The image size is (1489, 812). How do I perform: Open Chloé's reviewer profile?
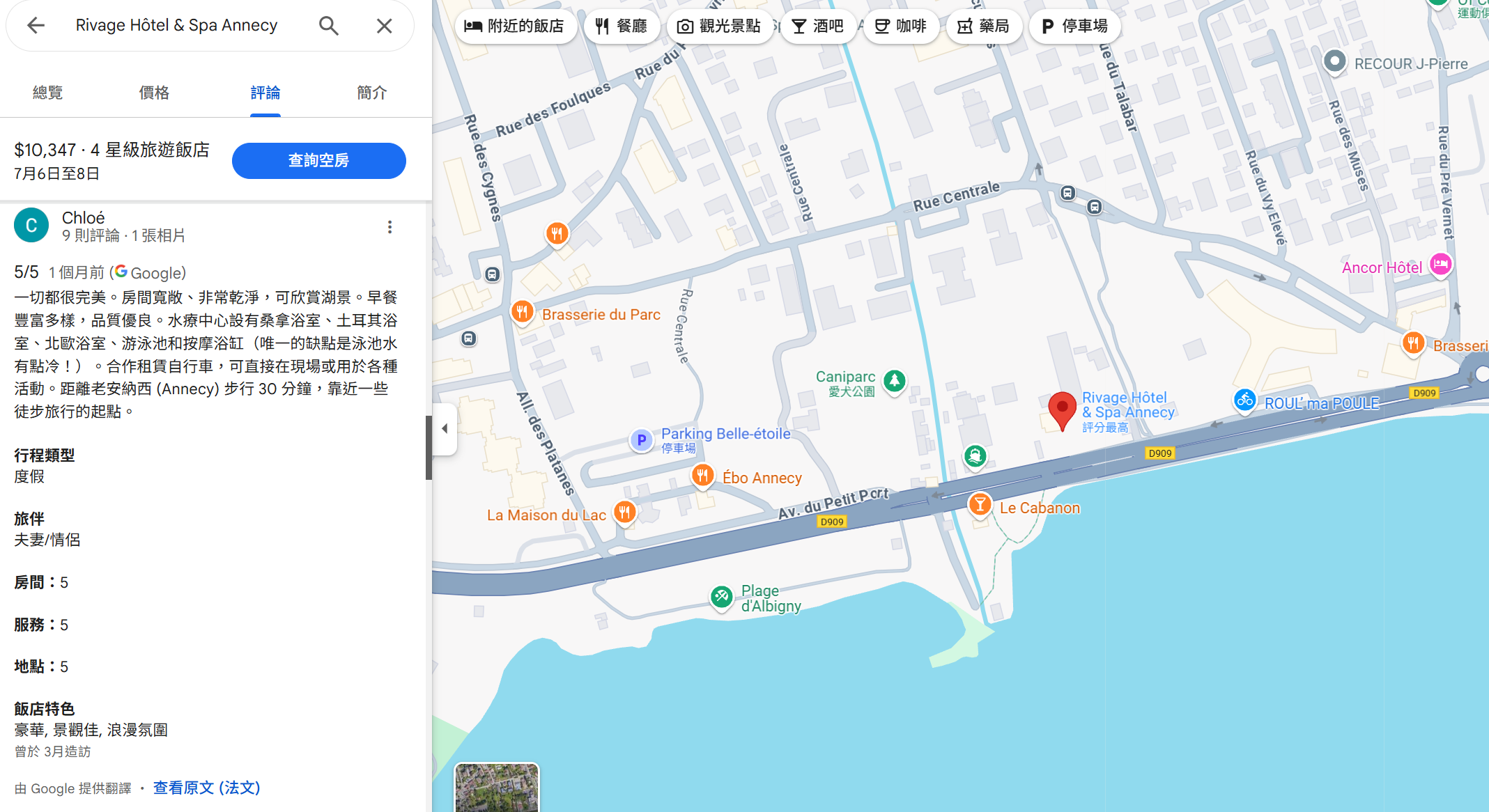[x=84, y=218]
